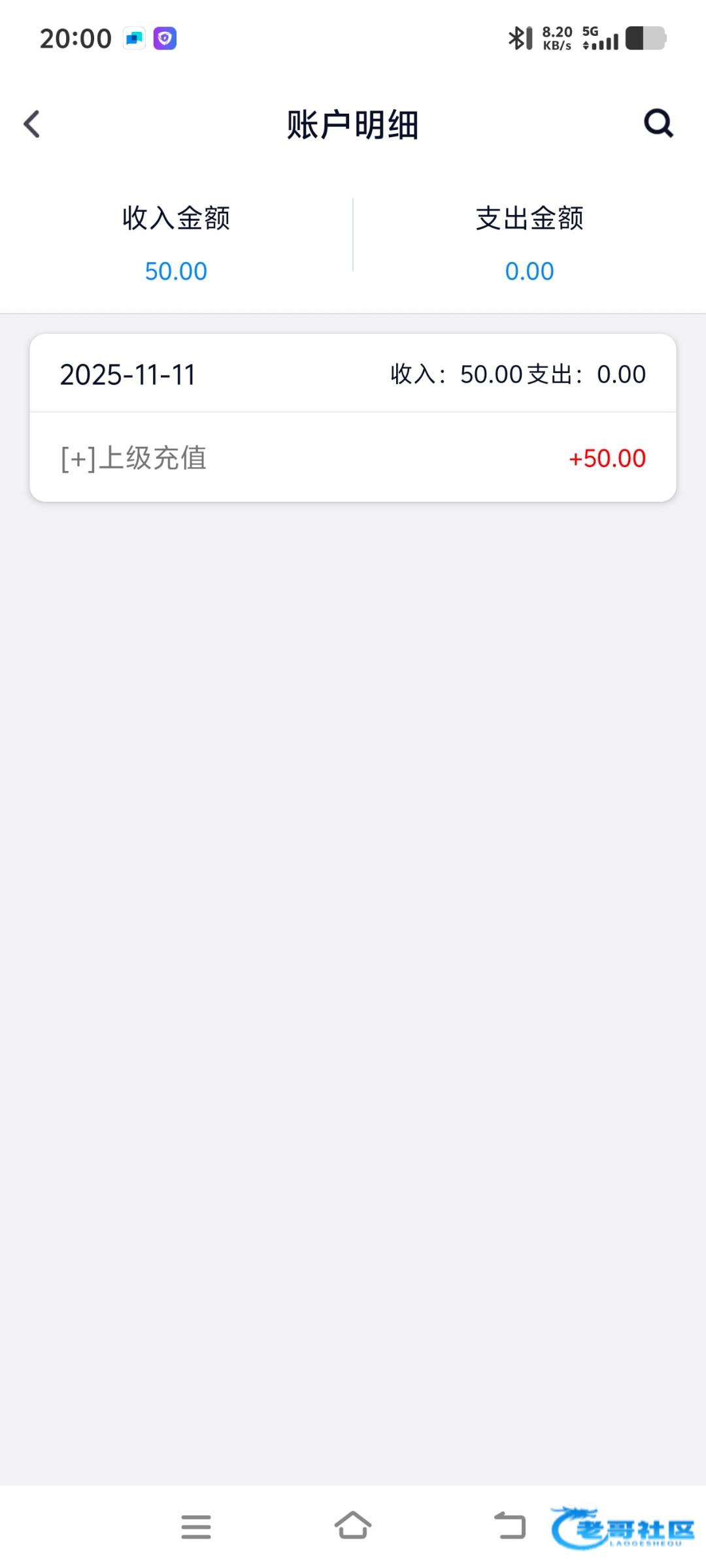Viewport: 706px width, 1568px height.
Task: Open the 上级充值 +50.00 transaction record
Action: [353, 458]
